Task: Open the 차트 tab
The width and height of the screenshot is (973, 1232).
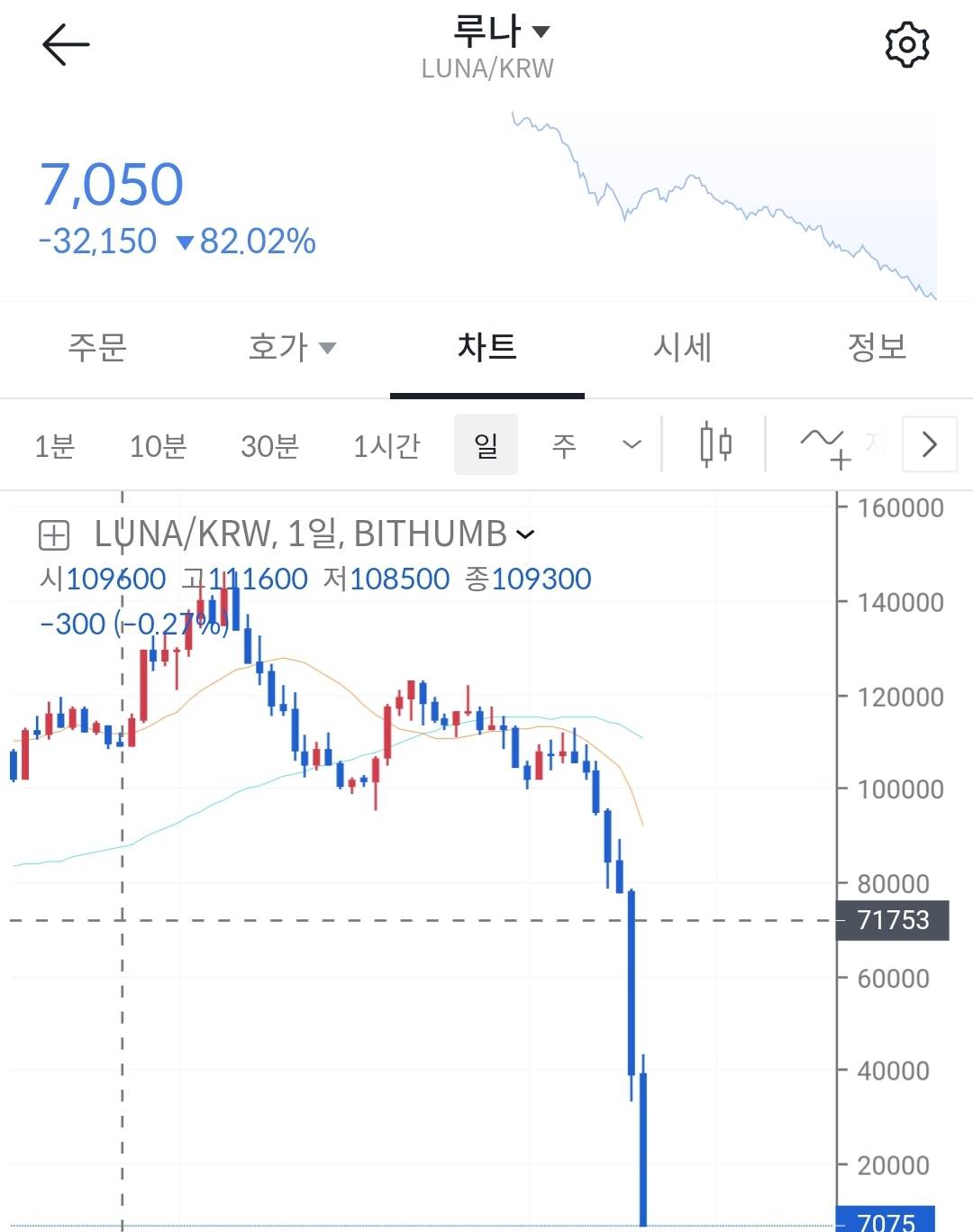Action: [x=486, y=347]
